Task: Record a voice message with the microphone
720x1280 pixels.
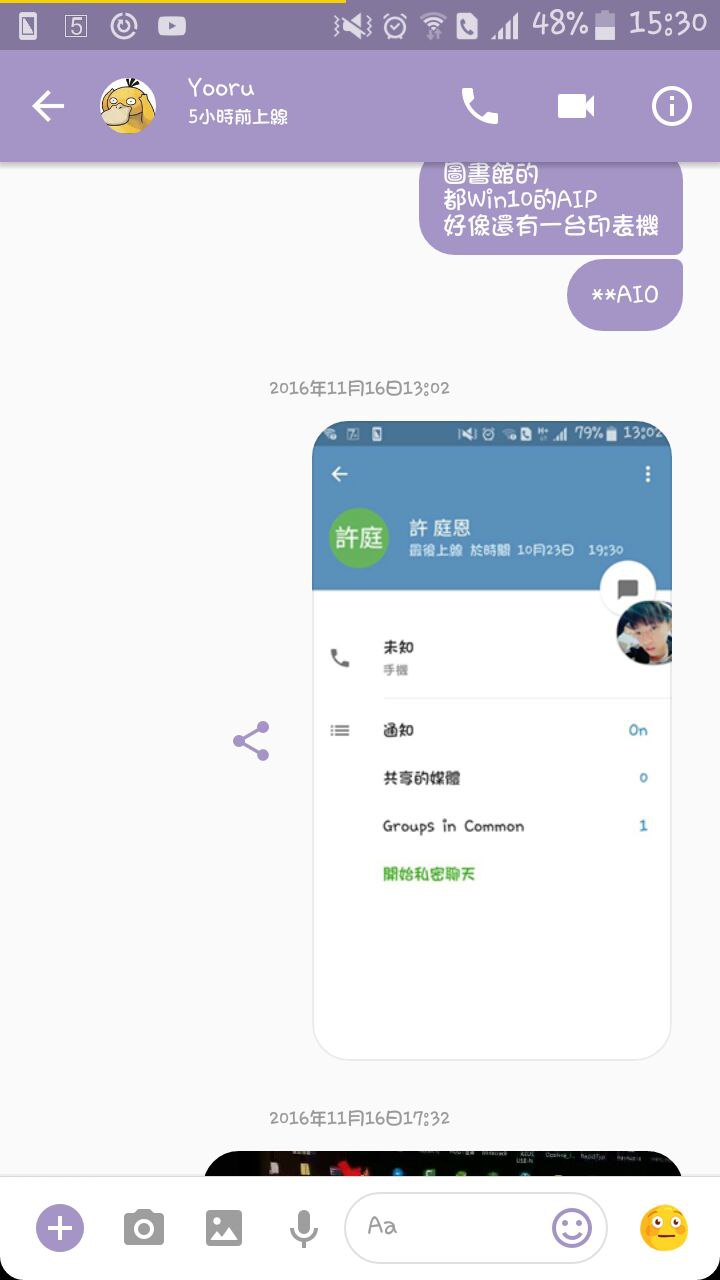Action: point(303,1227)
